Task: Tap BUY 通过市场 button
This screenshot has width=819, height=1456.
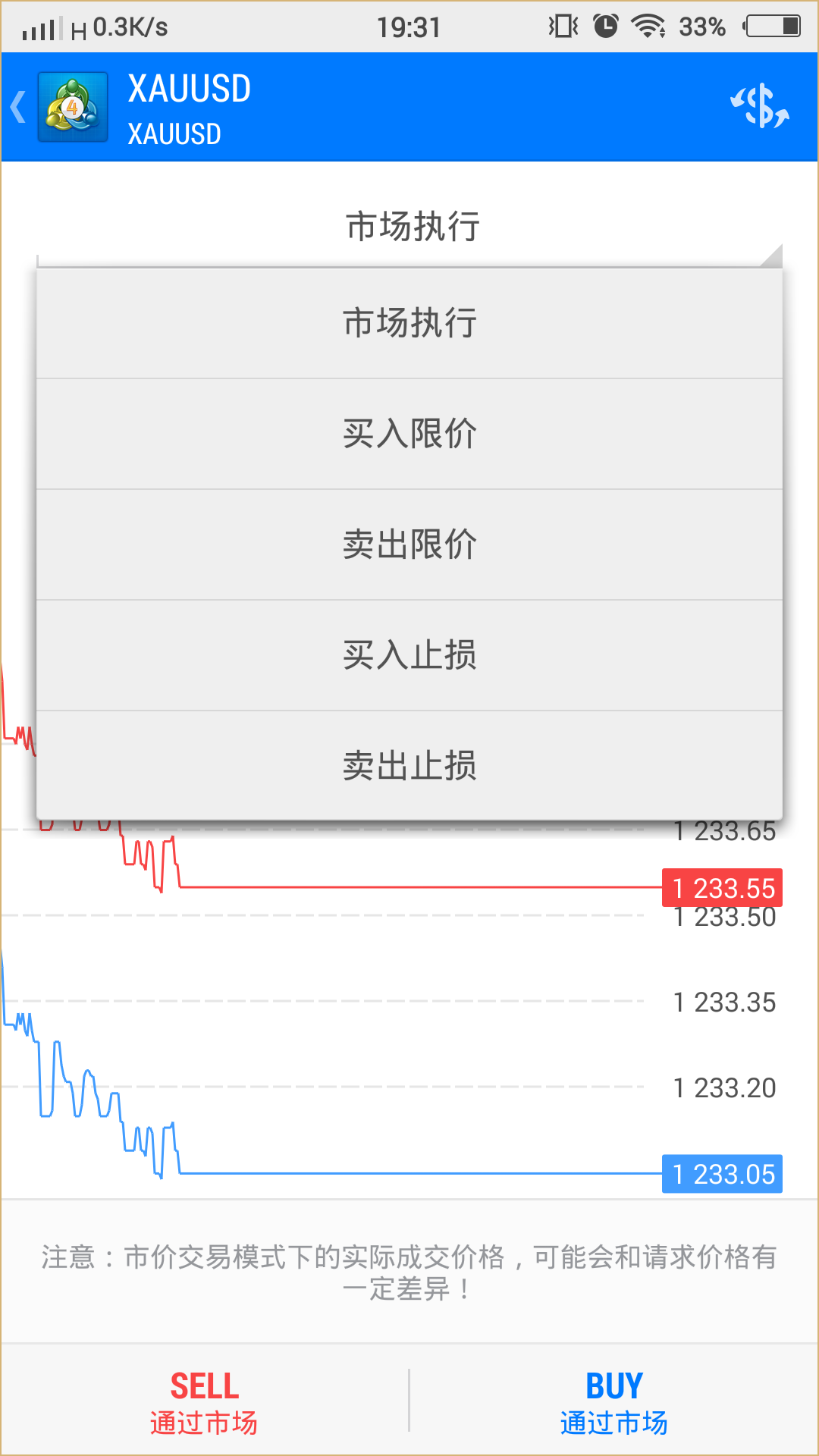Action: point(614,1402)
